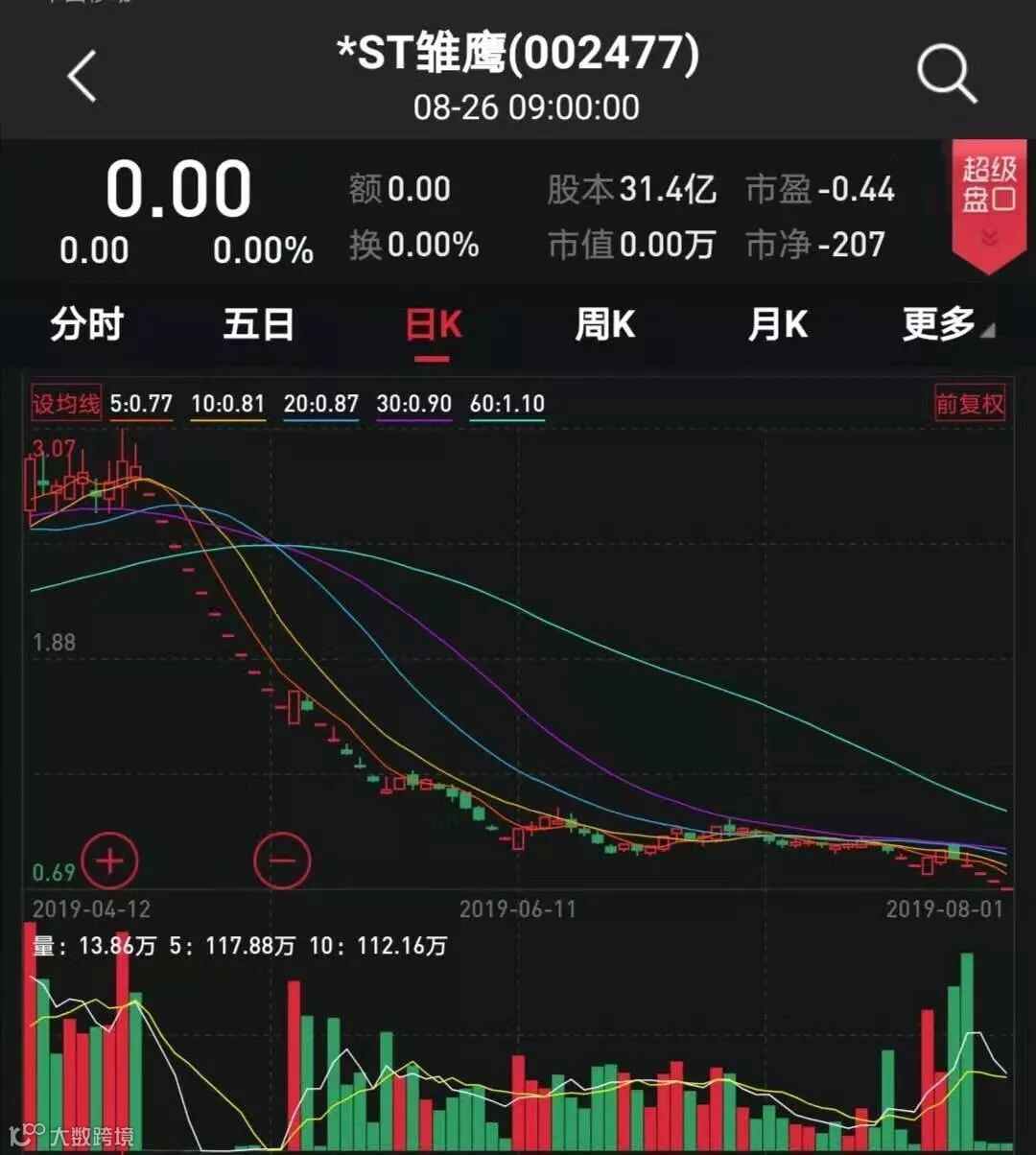Switch to the 周K chart tab
The width and height of the screenshot is (1036, 1155).
click(x=605, y=325)
